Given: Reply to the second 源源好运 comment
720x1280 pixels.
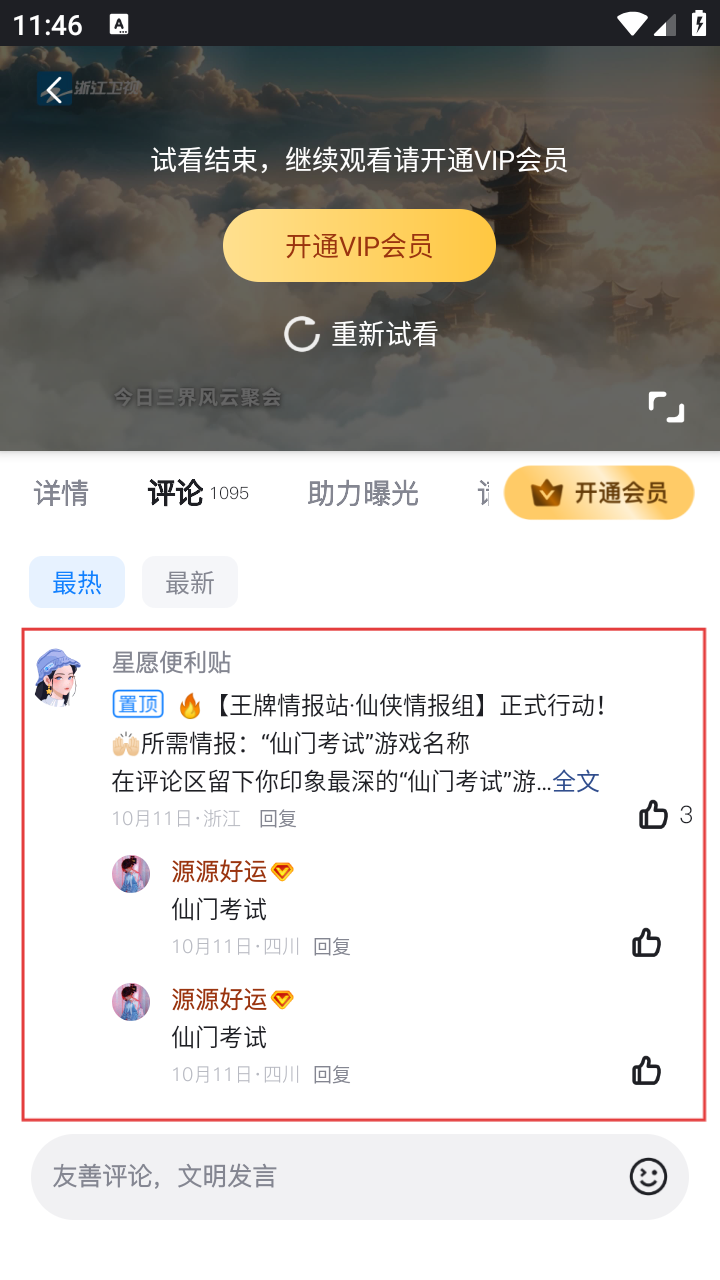Looking at the screenshot, I should coord(332,1075).
